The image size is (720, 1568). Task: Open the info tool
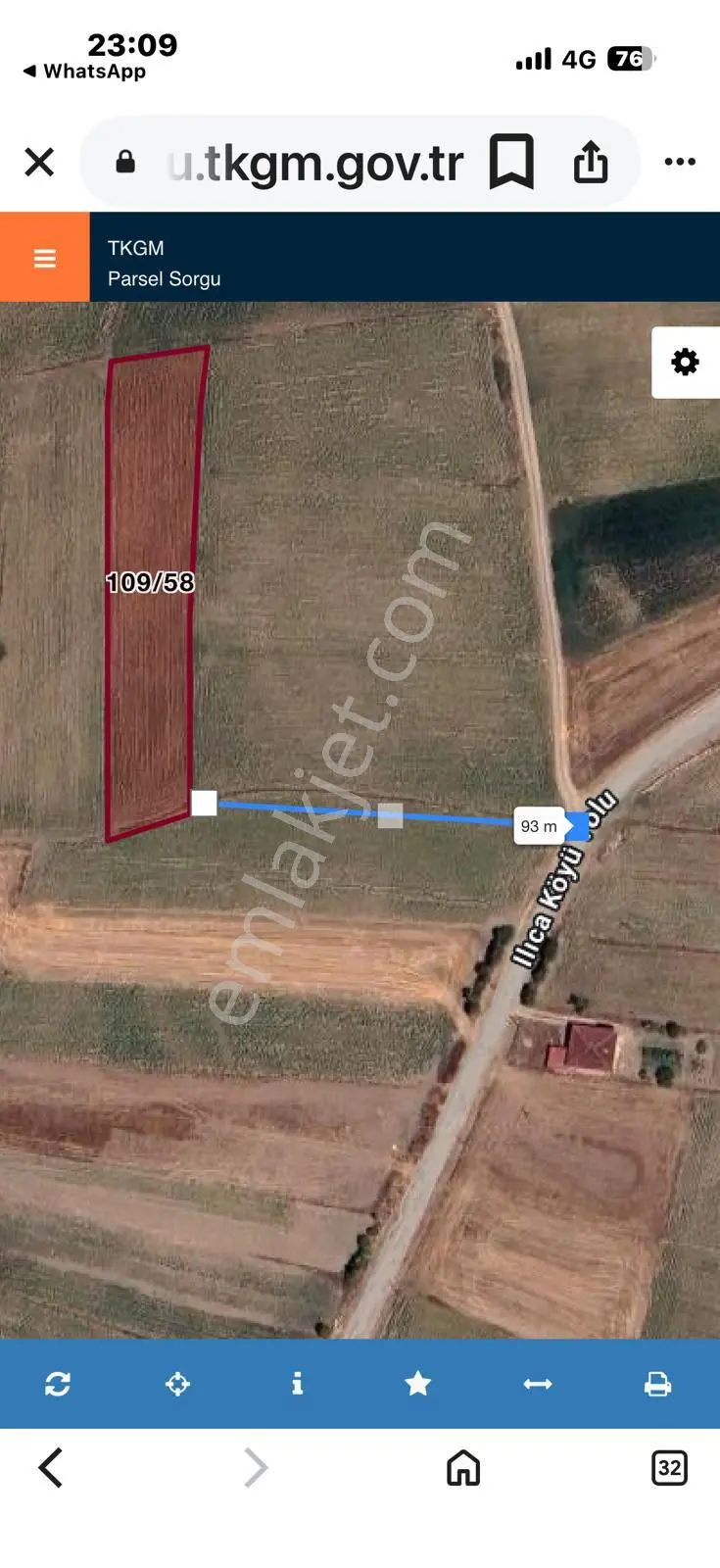298,1384
